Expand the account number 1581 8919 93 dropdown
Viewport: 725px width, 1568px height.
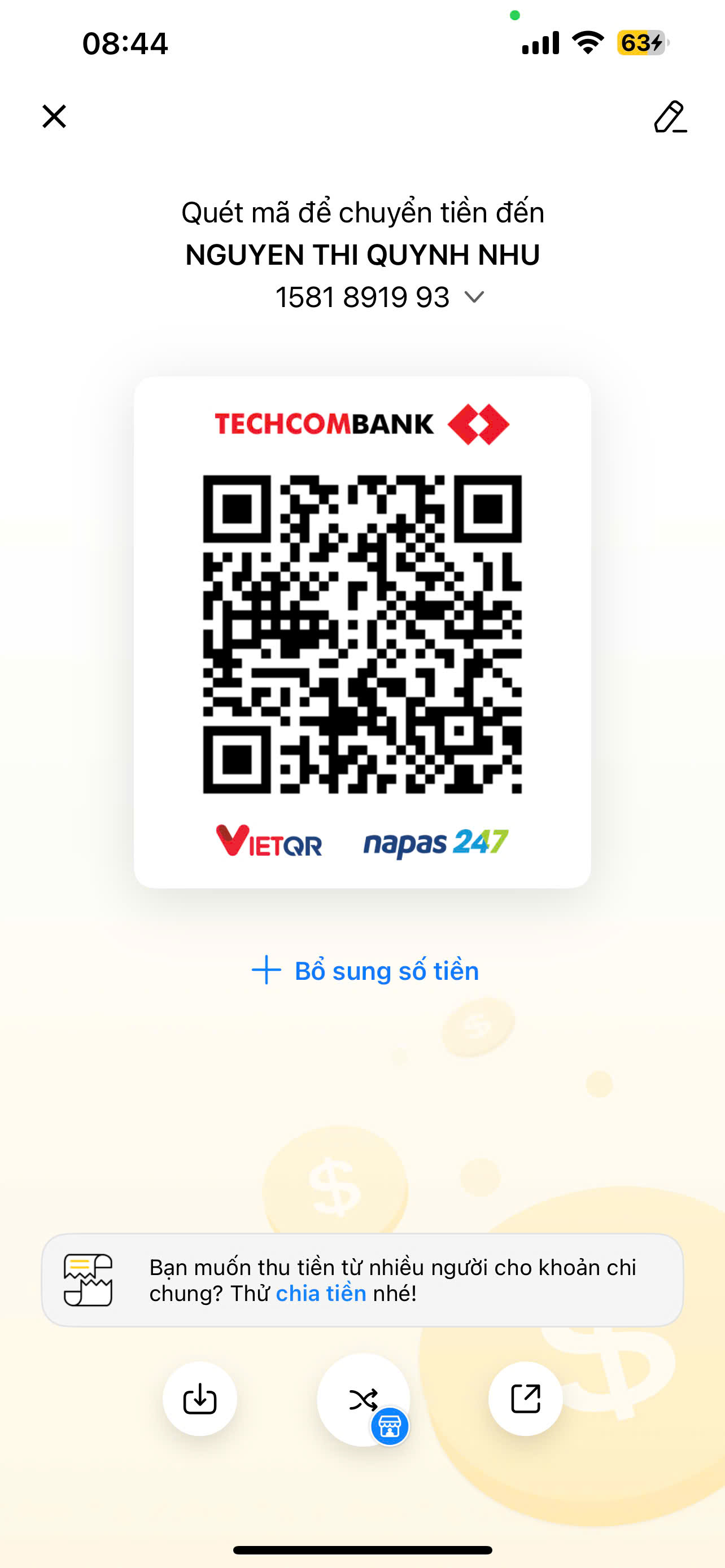coord(474,297)
